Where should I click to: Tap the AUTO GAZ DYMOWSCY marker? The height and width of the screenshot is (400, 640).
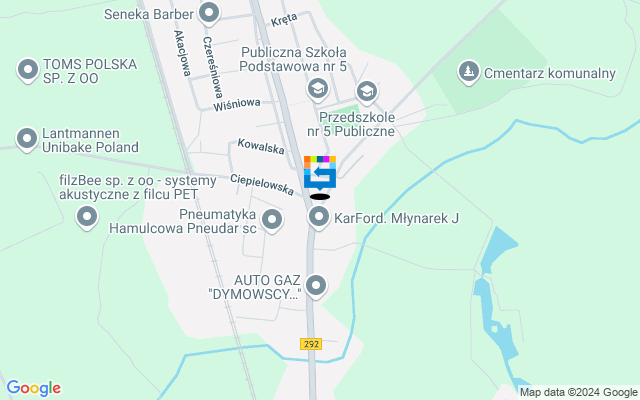pos(317,287)
